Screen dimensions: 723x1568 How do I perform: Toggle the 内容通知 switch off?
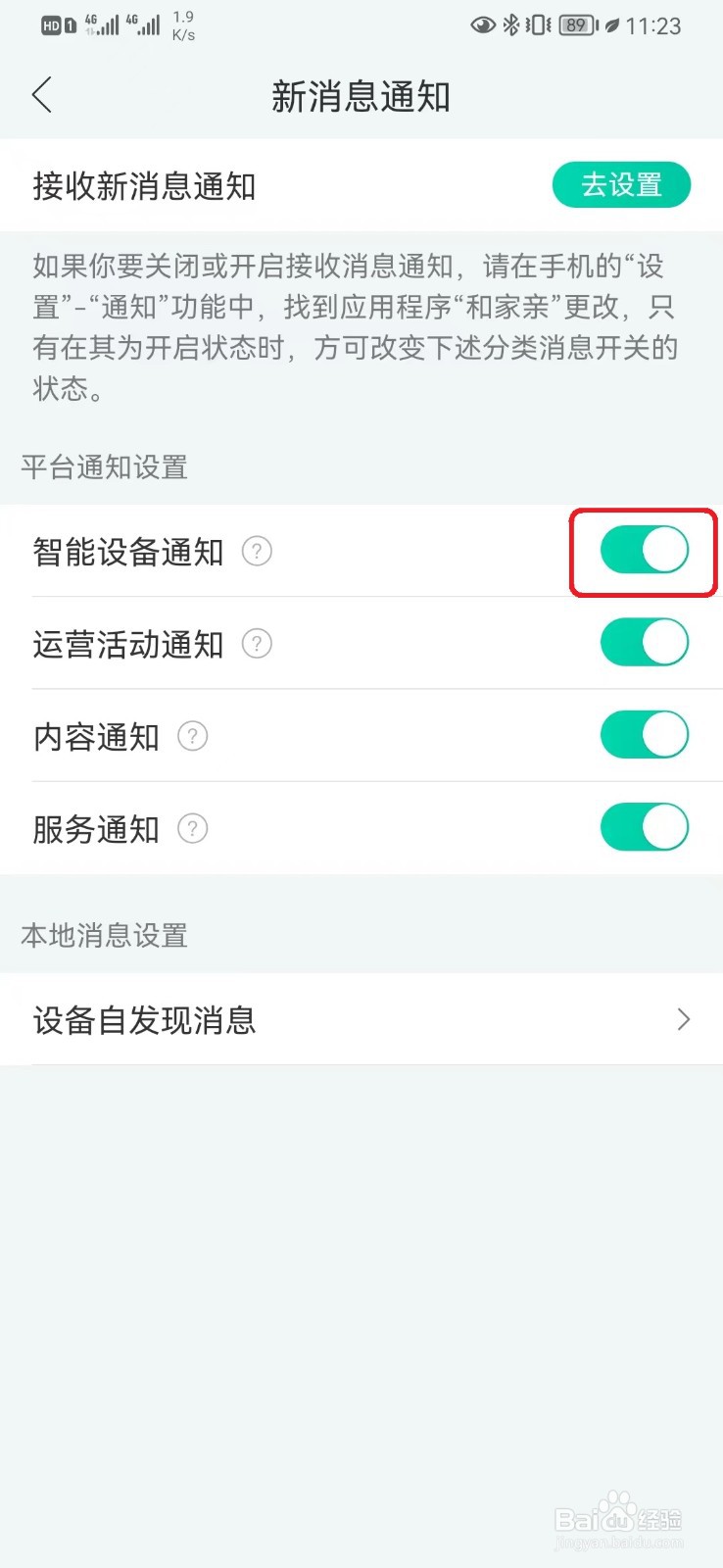[643, 735]
